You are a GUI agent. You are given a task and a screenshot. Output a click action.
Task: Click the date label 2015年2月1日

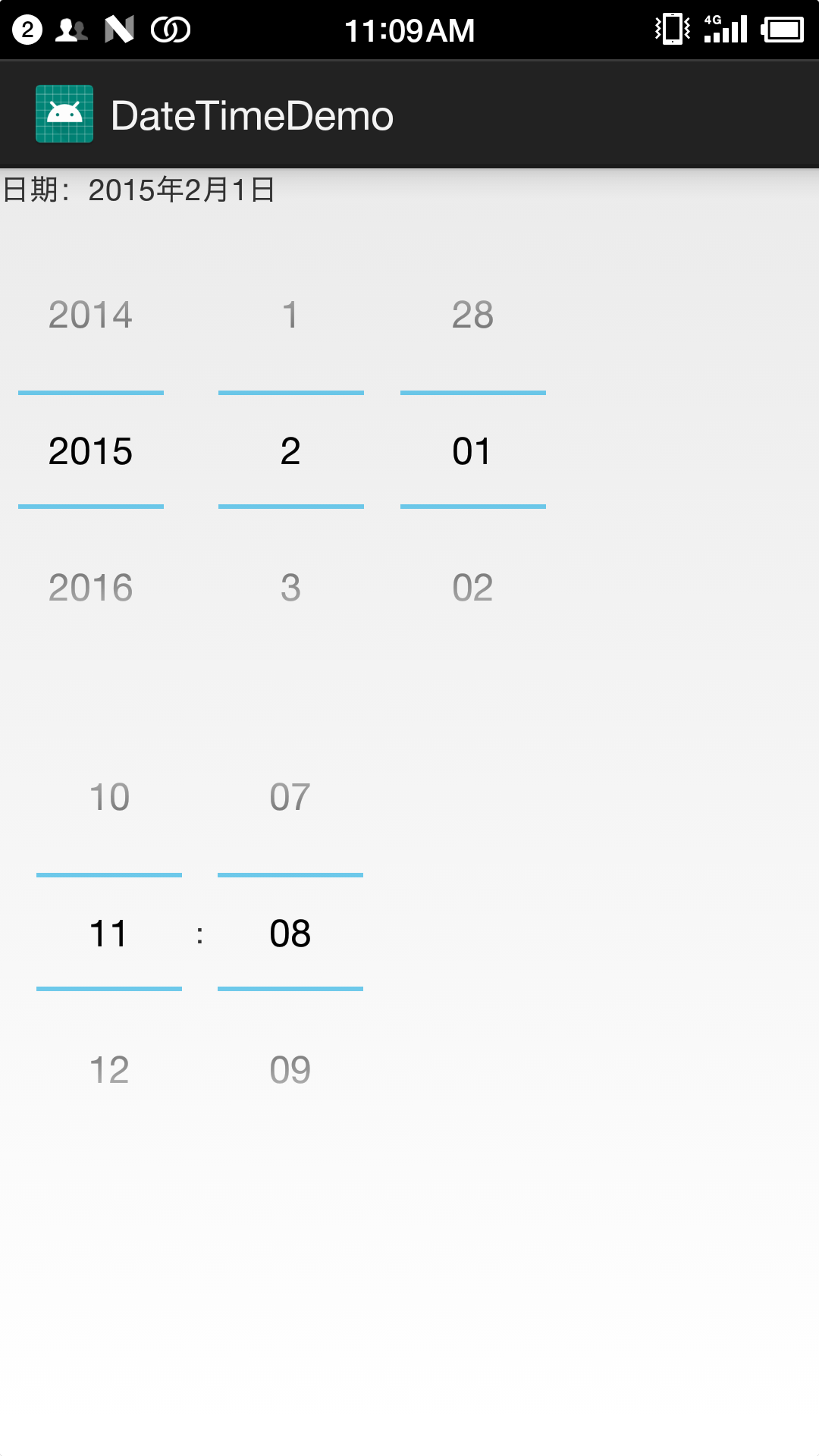182,191
